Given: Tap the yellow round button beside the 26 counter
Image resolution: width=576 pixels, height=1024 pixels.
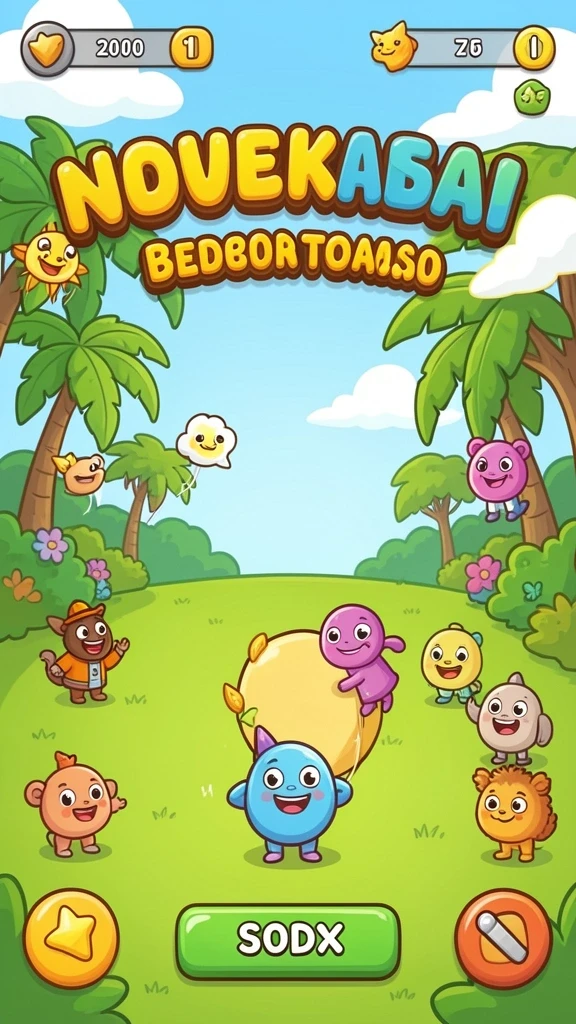Looking at the screenshot, I should [x=534, y=48].
